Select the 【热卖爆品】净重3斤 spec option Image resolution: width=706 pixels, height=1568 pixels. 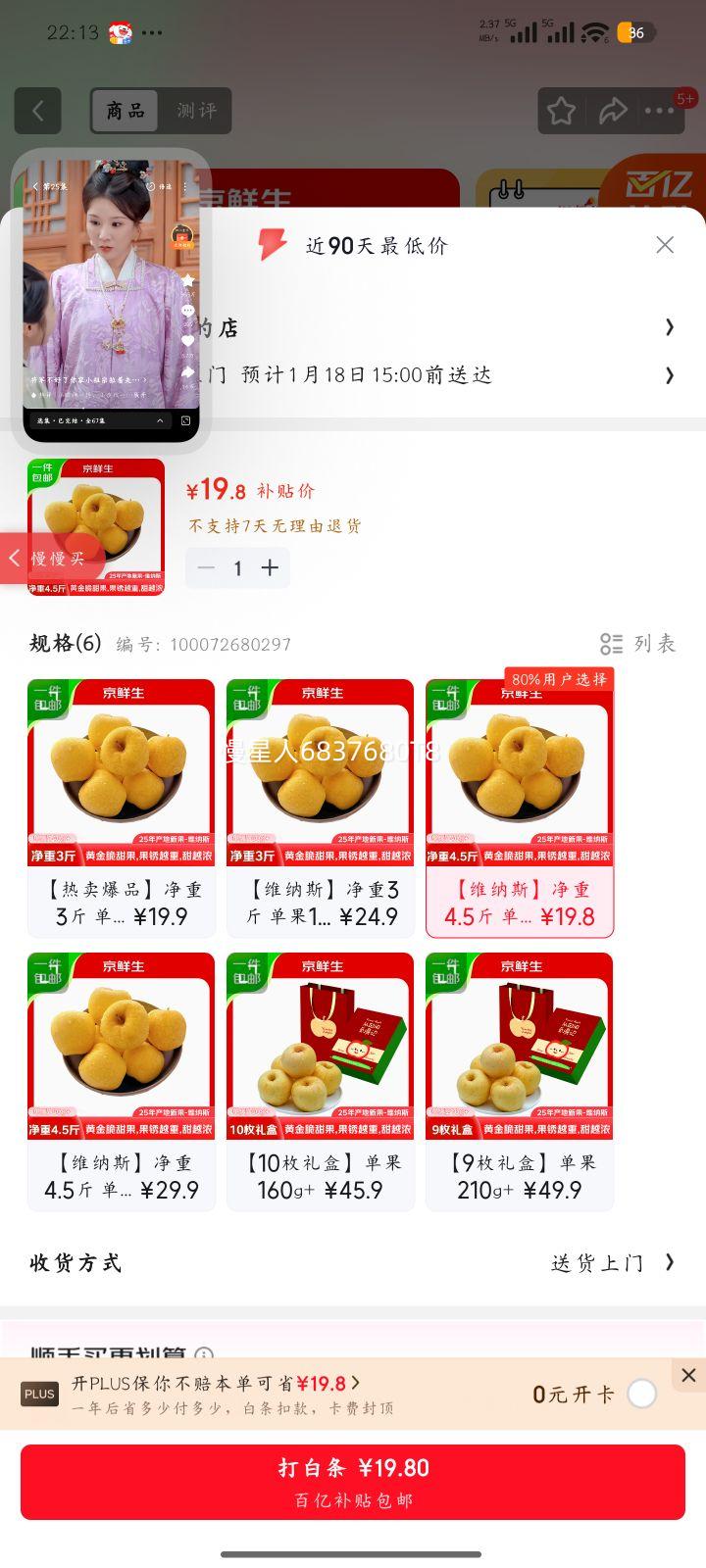(x=122, y=806)
